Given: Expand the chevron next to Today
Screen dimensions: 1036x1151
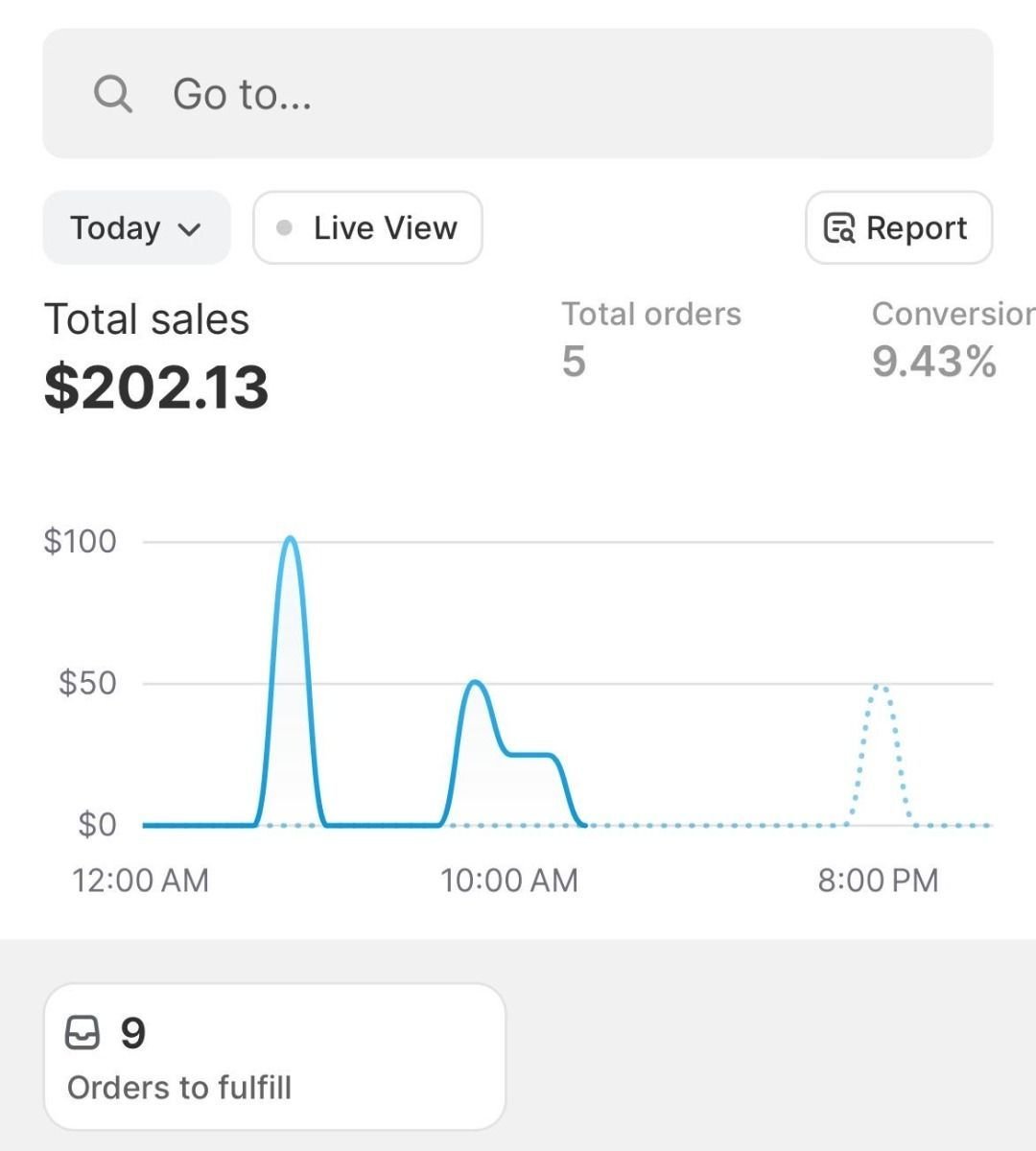Looking at the screenshot, I should point(189,230).
